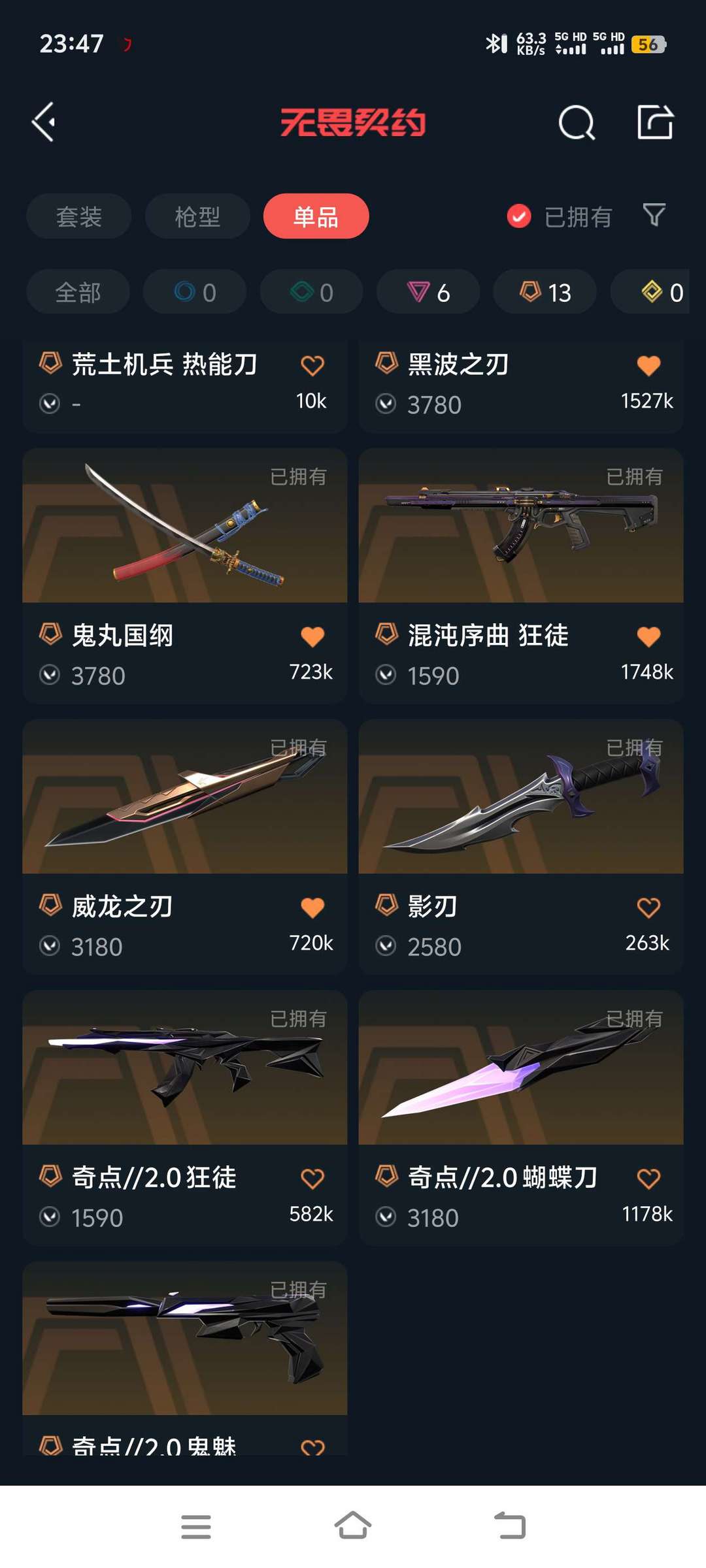Switch to the 枪型 tab
Image resolution: width=706 pixels, height=1568 pixels.
pos(197,216)
